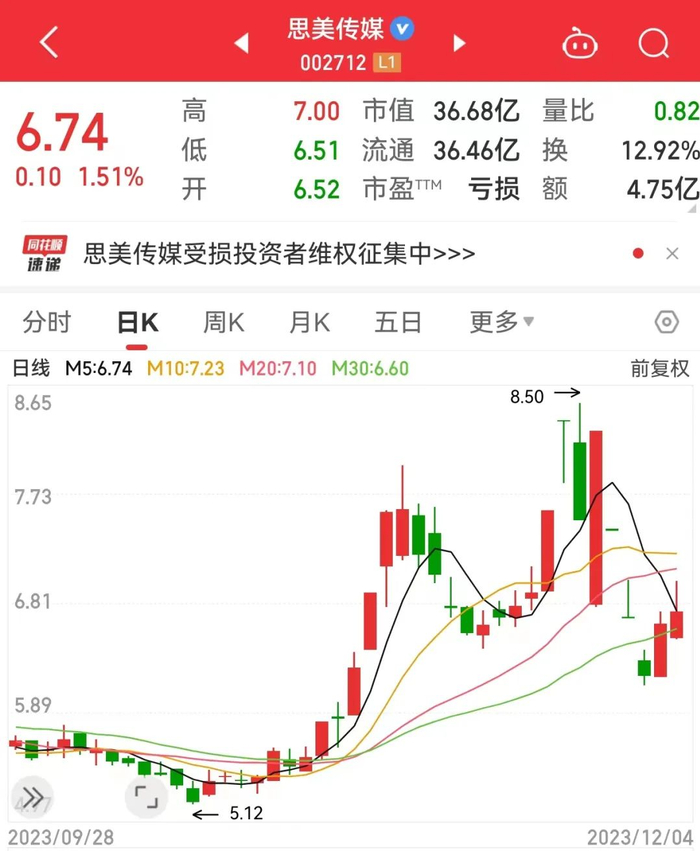
Task: Switch to the 分时 chart tab
Action: [x=47, y=322]
